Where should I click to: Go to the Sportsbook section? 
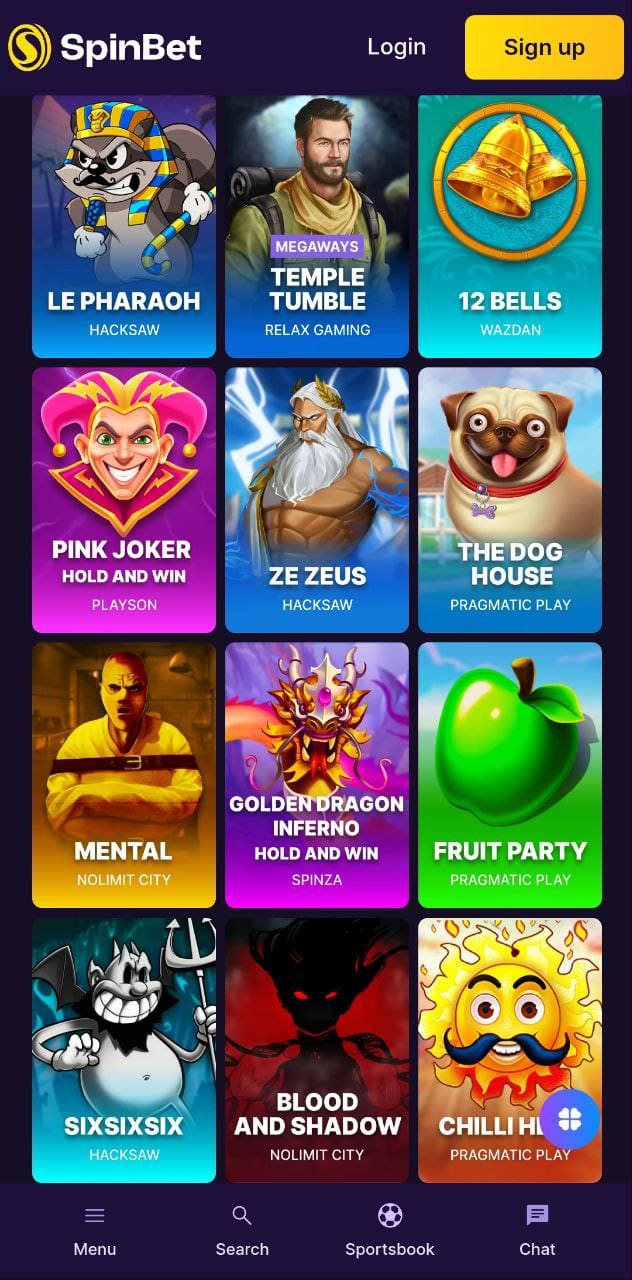(x=390, y=1231)
